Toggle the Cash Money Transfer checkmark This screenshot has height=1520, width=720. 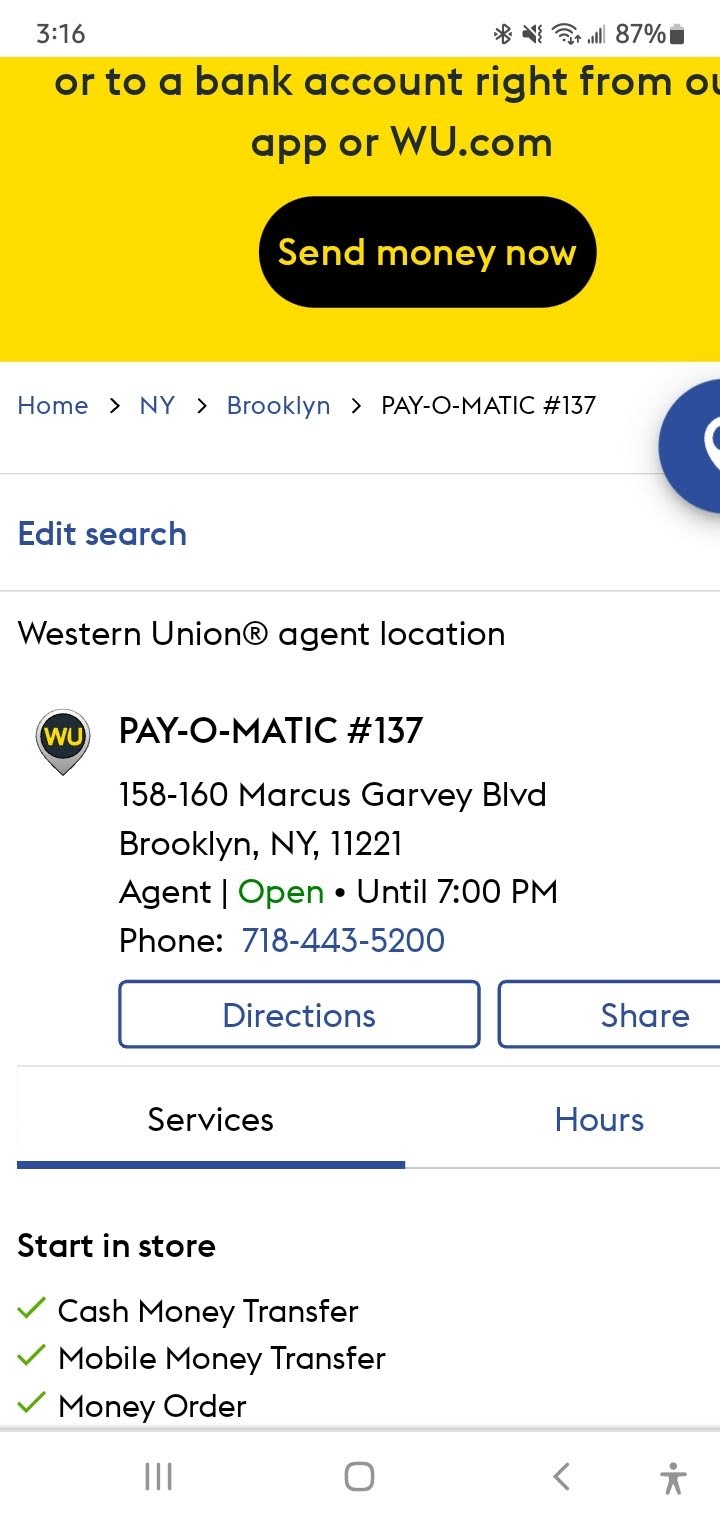[x=31, y=1307]
